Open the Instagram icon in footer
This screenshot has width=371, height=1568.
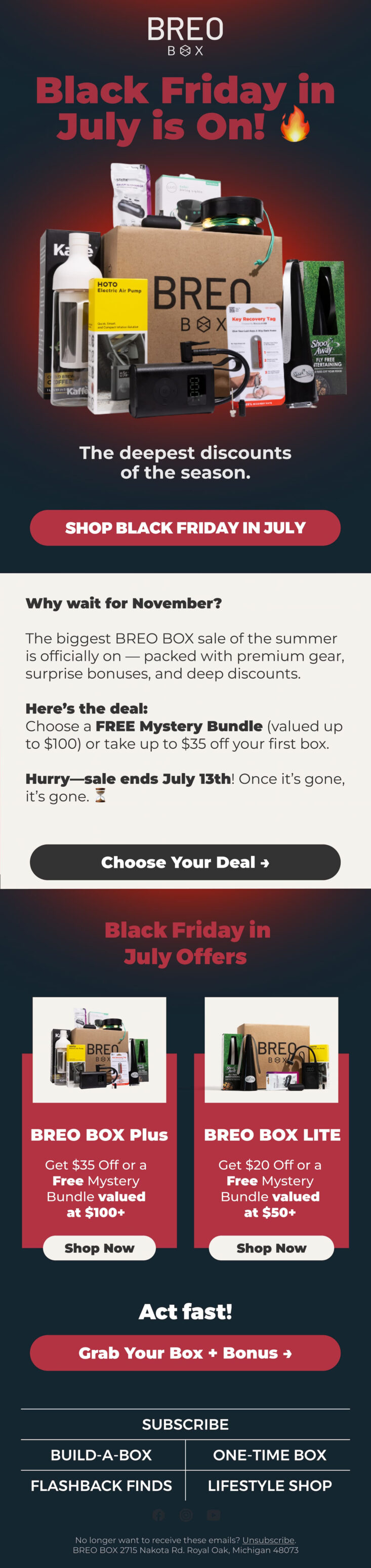(186, 1515)
